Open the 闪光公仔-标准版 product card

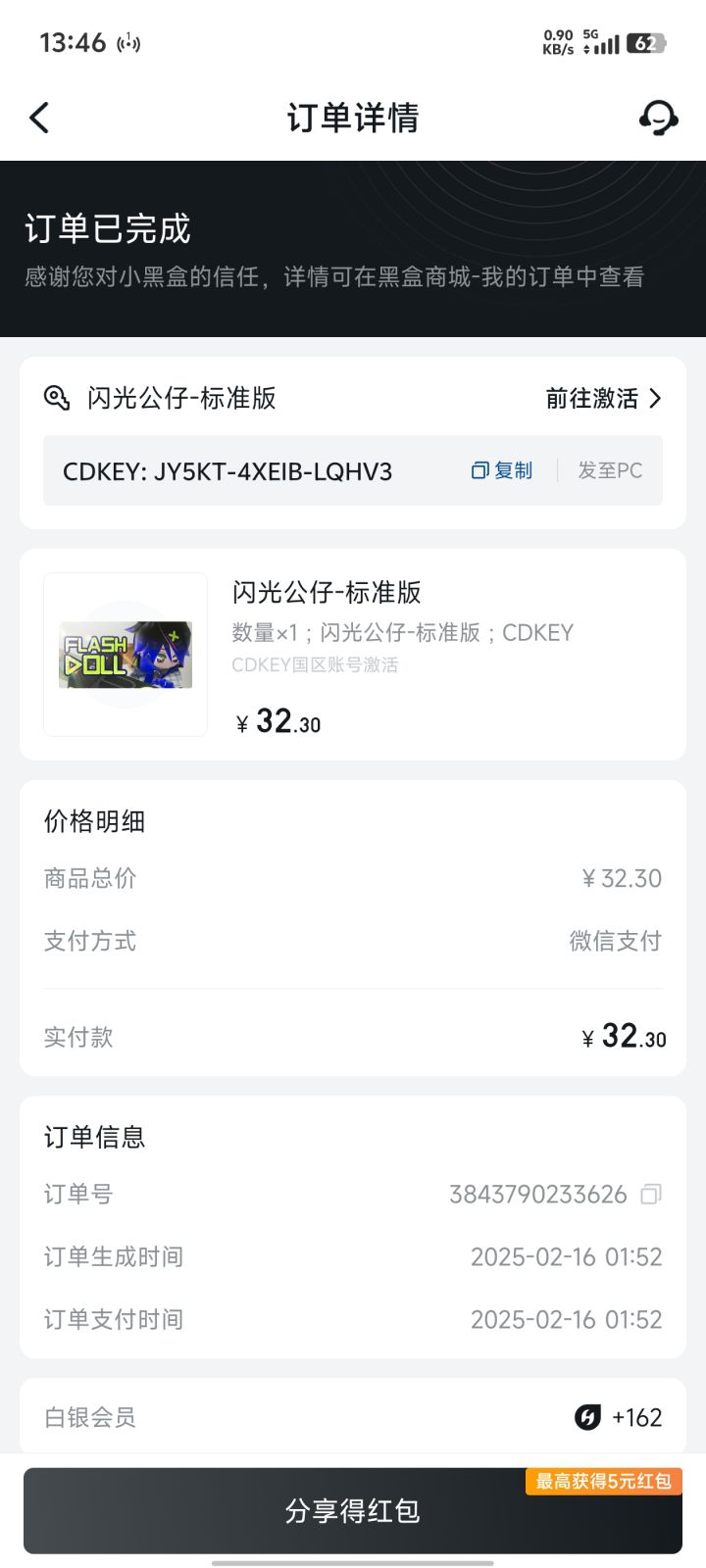[353, 654]
